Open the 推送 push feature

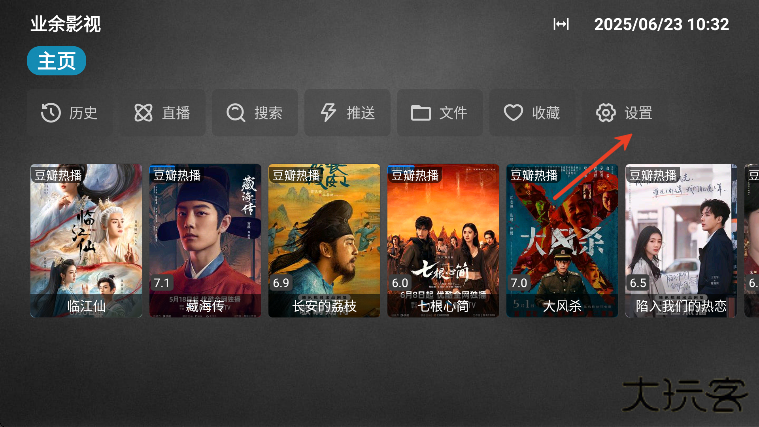[x=347, y=113]
